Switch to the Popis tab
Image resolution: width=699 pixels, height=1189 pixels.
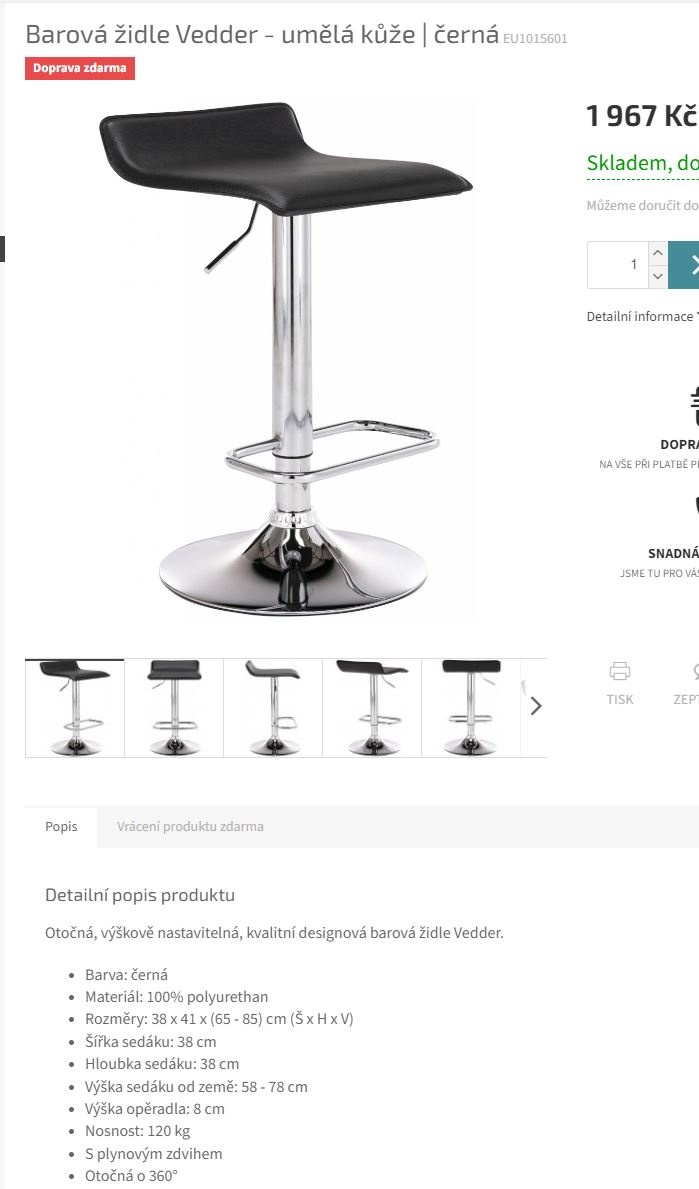point(61,827)
